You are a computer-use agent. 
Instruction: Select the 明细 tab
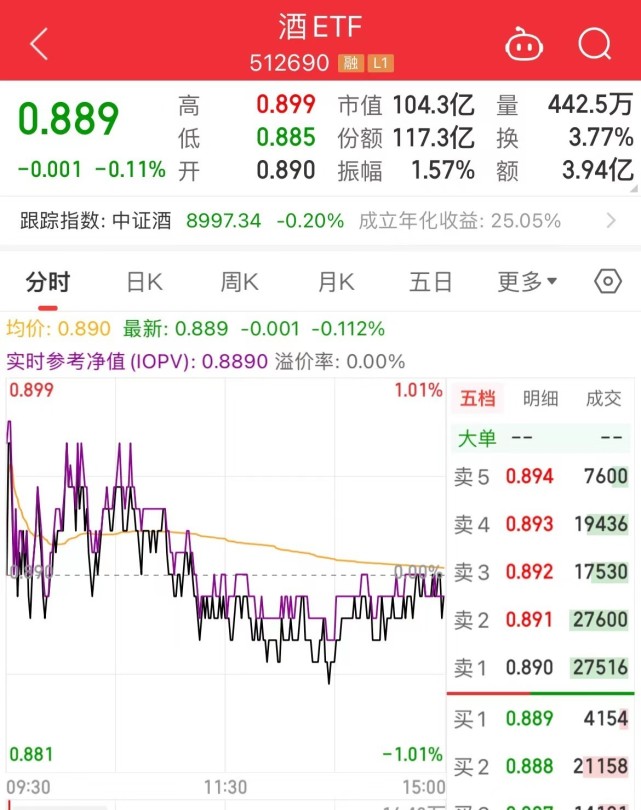(541, 398)
